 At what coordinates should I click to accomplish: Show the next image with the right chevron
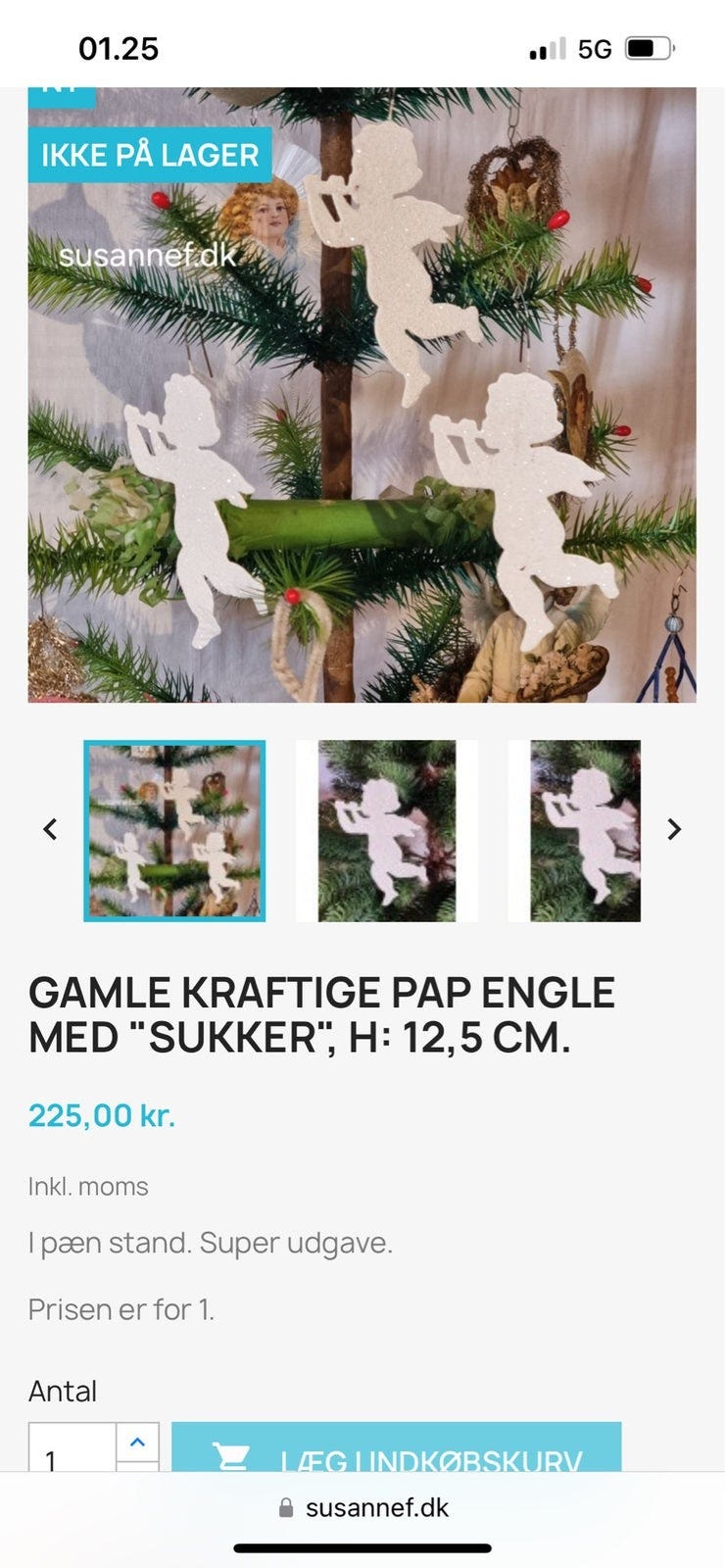tap(674, 829)
